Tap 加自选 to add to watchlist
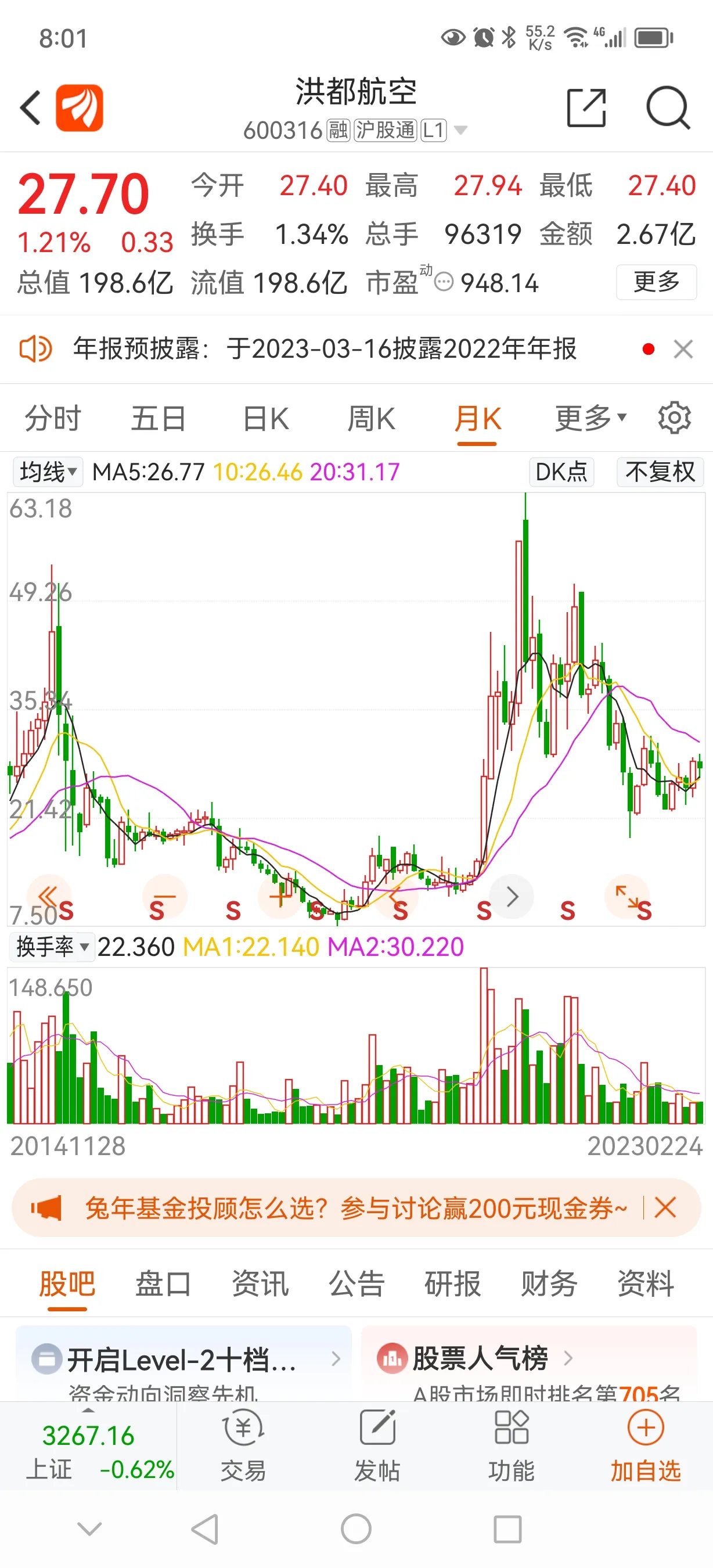 [646, 1445]
